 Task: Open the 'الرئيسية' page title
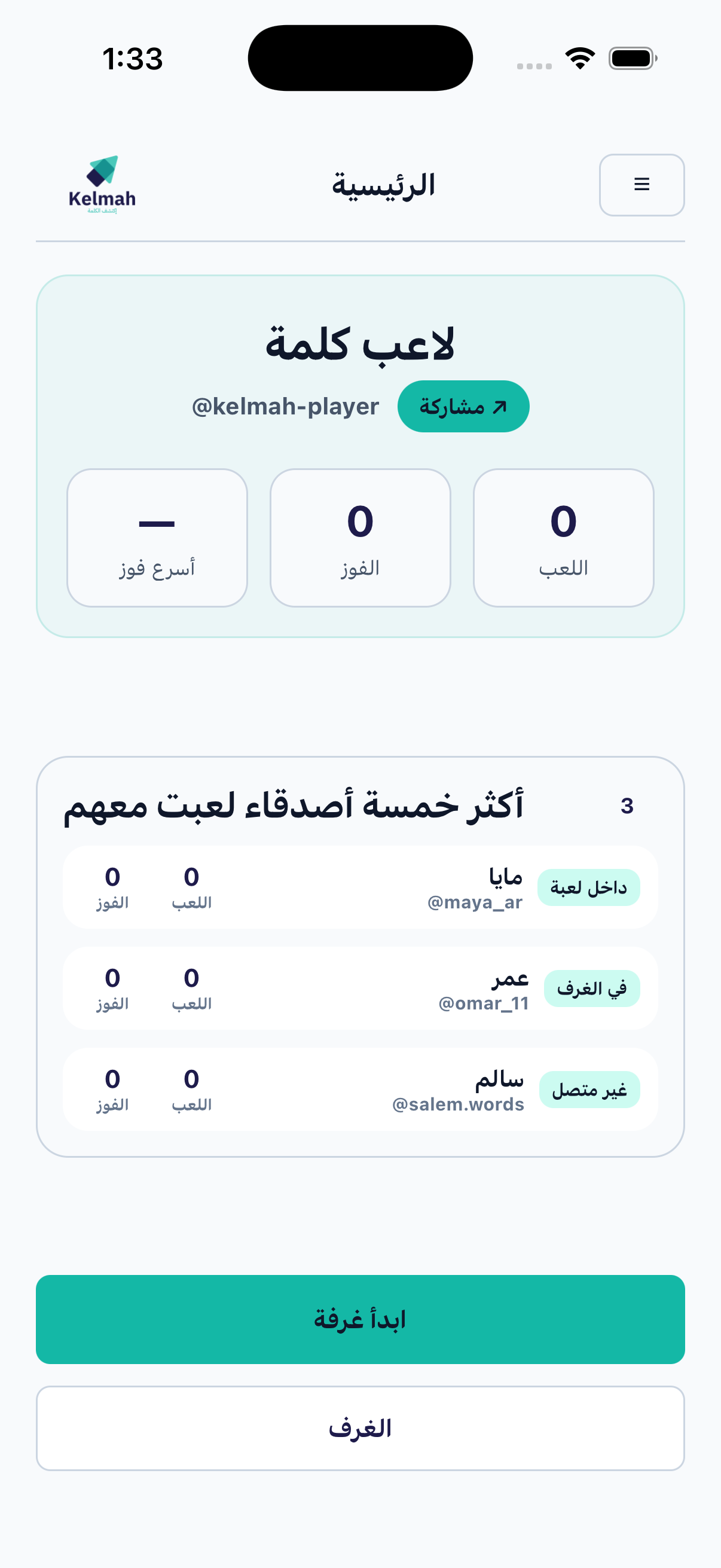point(383,184)
